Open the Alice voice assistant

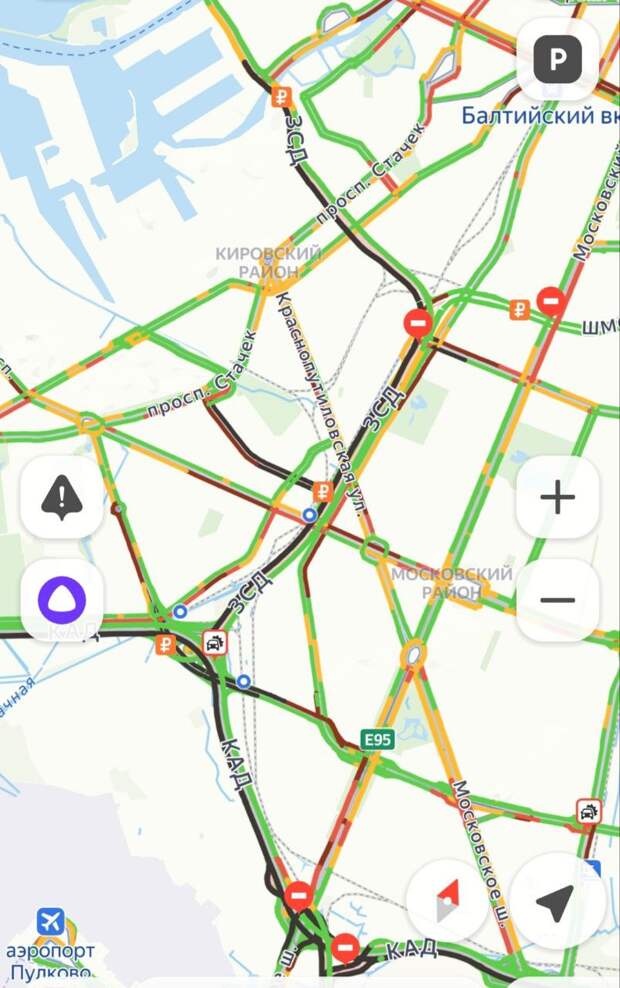62,600
